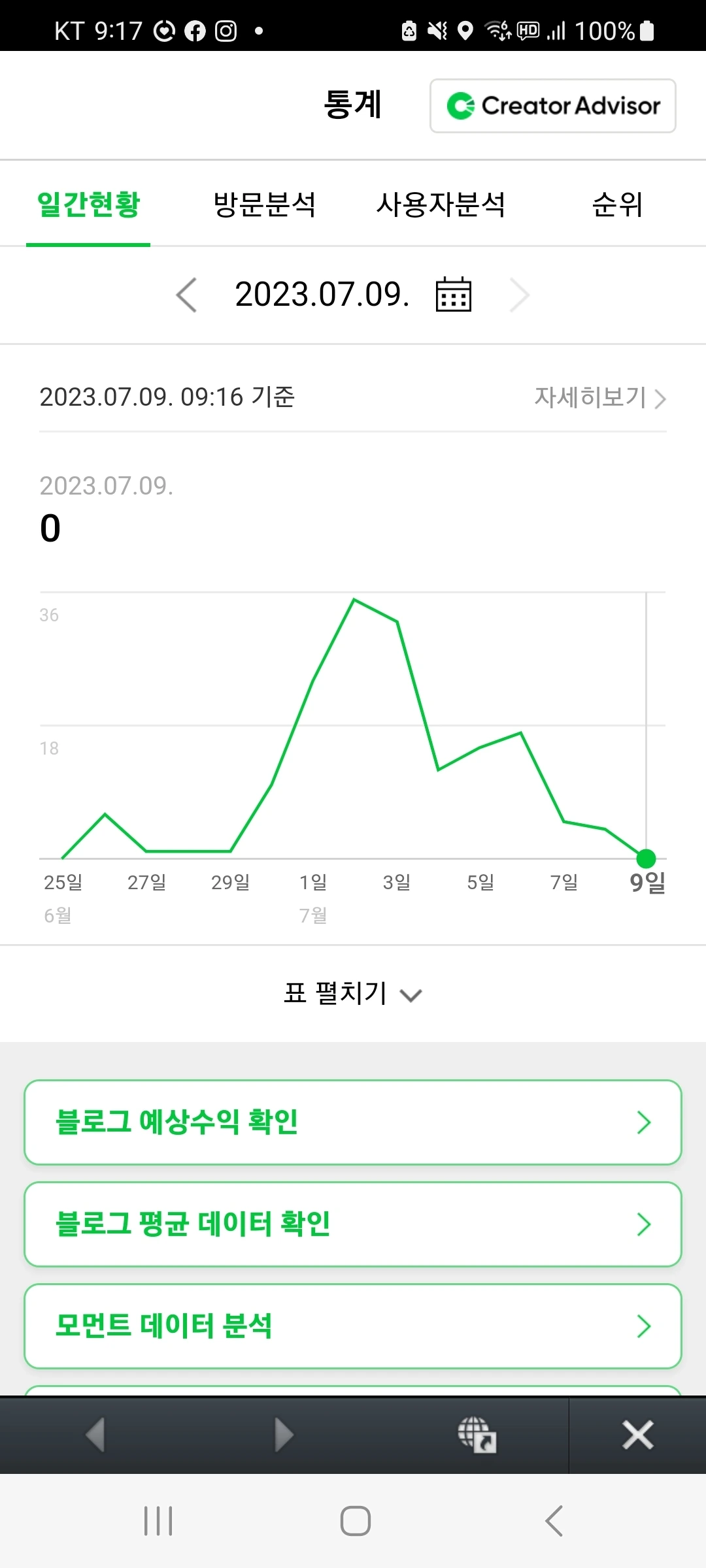Screen dimensions: 706x1568
Task: Open 블로그 예상수익 확인
Action: pos(353,1122)
